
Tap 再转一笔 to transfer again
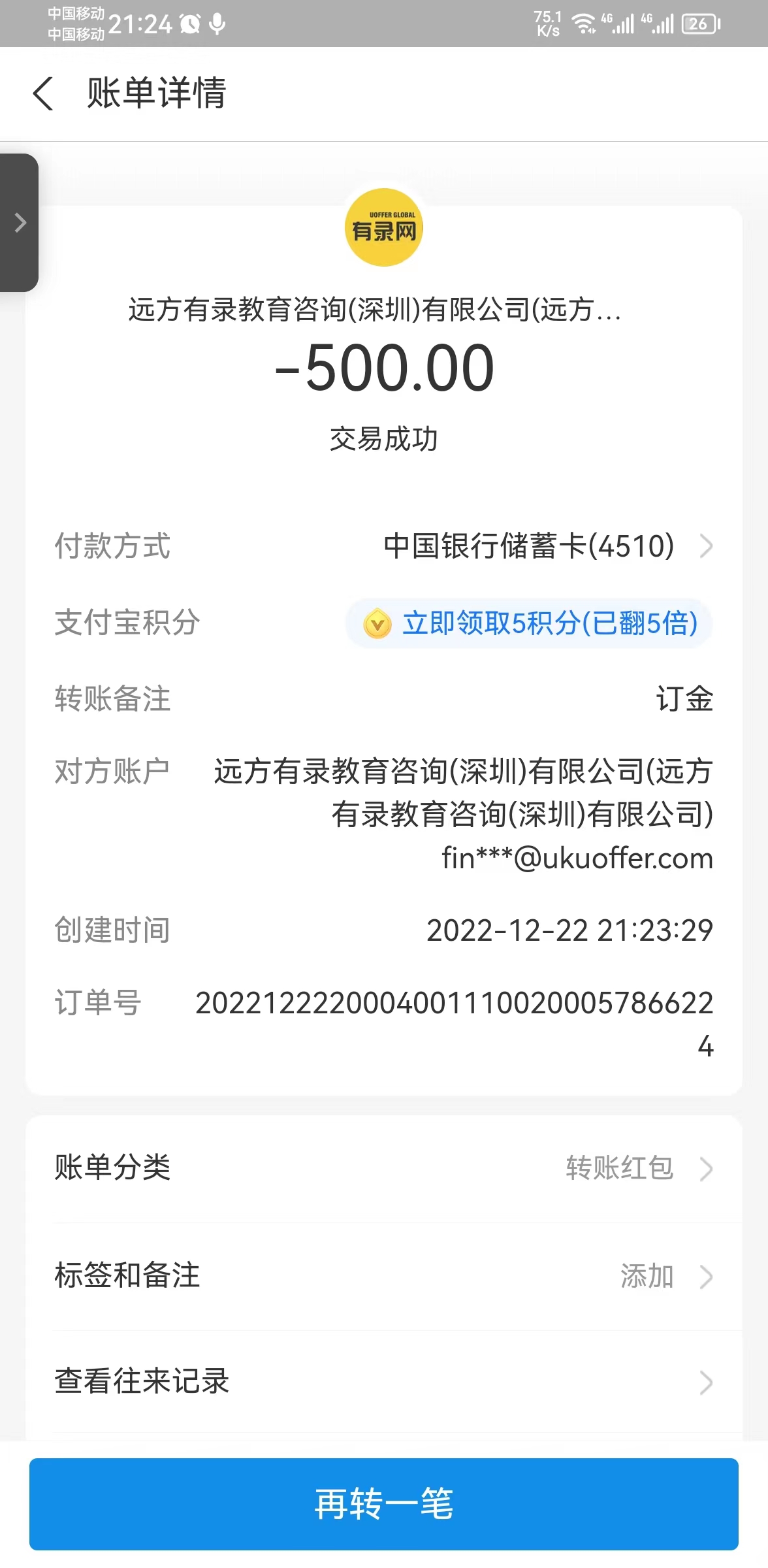(x=383, y=1503)
